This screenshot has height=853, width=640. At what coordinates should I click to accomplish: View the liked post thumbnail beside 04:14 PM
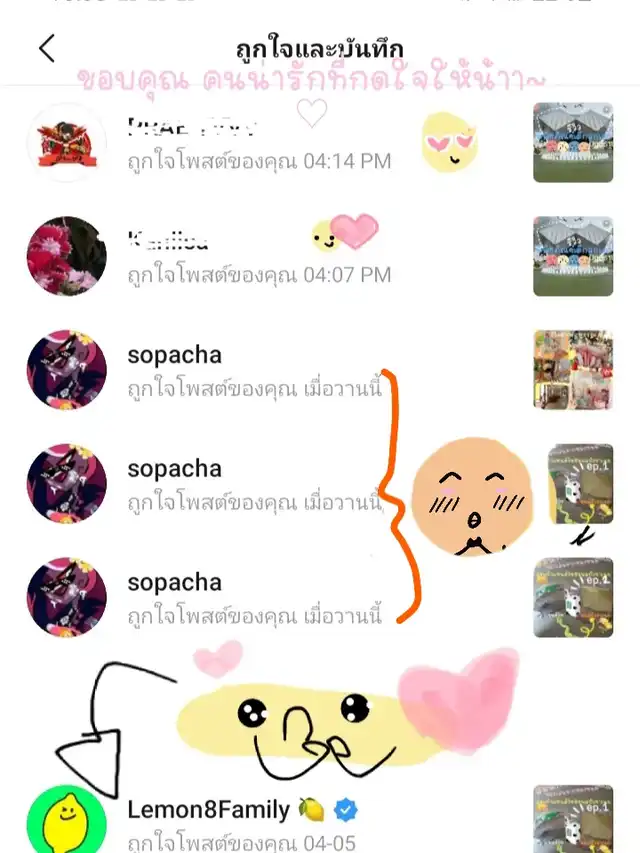[x=572, y=142]
